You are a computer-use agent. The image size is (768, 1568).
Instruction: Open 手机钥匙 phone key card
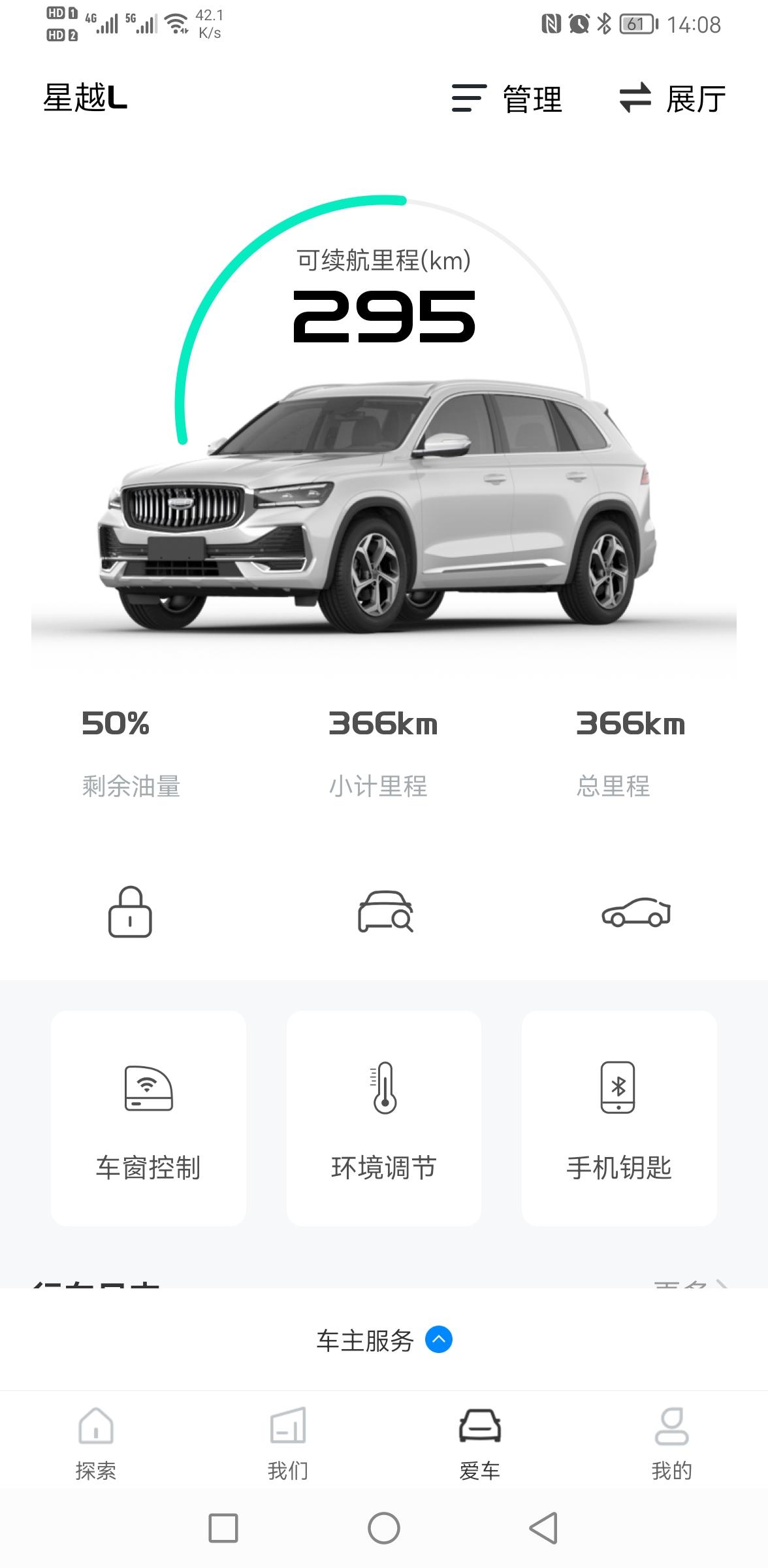tap(618, 1118)
